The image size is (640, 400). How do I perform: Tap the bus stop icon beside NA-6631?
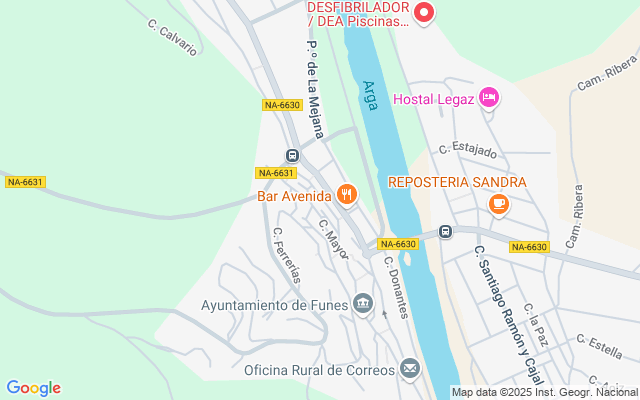click(292, 155)
